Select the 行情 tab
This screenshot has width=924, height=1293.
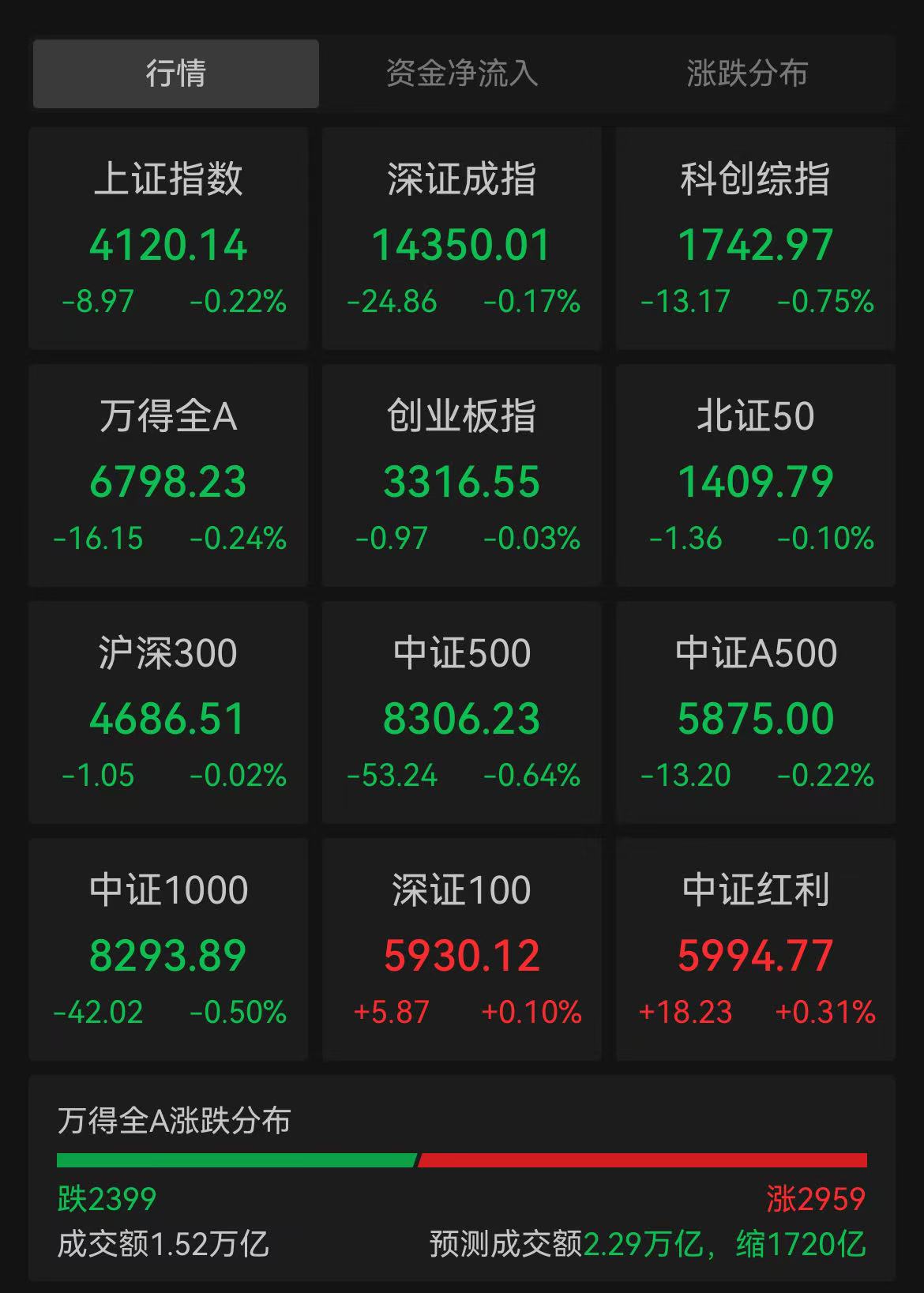pos(175,74)
